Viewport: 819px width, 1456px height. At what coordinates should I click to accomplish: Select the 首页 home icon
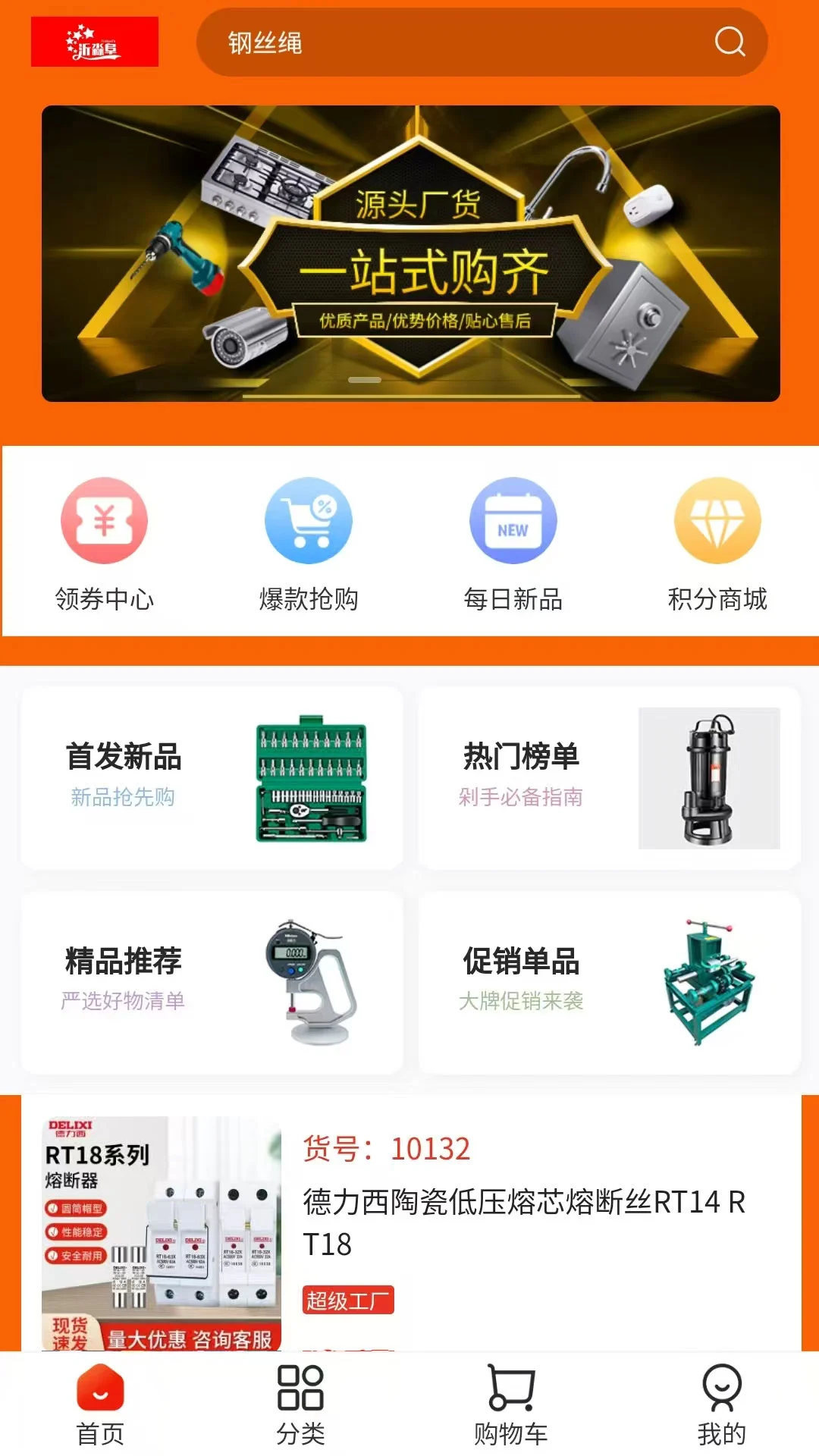pyautogui.click(x=99, y=1401)
